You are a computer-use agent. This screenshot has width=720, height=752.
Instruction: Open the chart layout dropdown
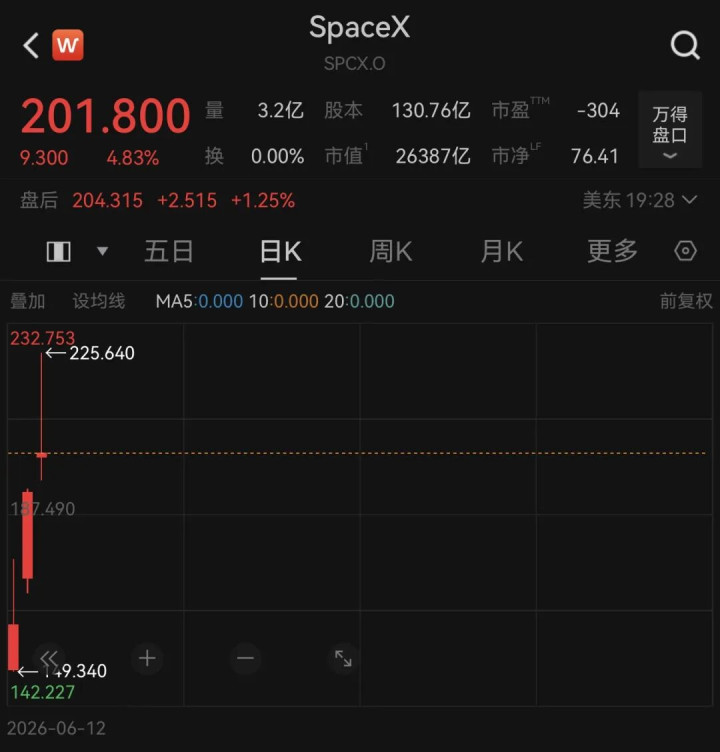77,251
